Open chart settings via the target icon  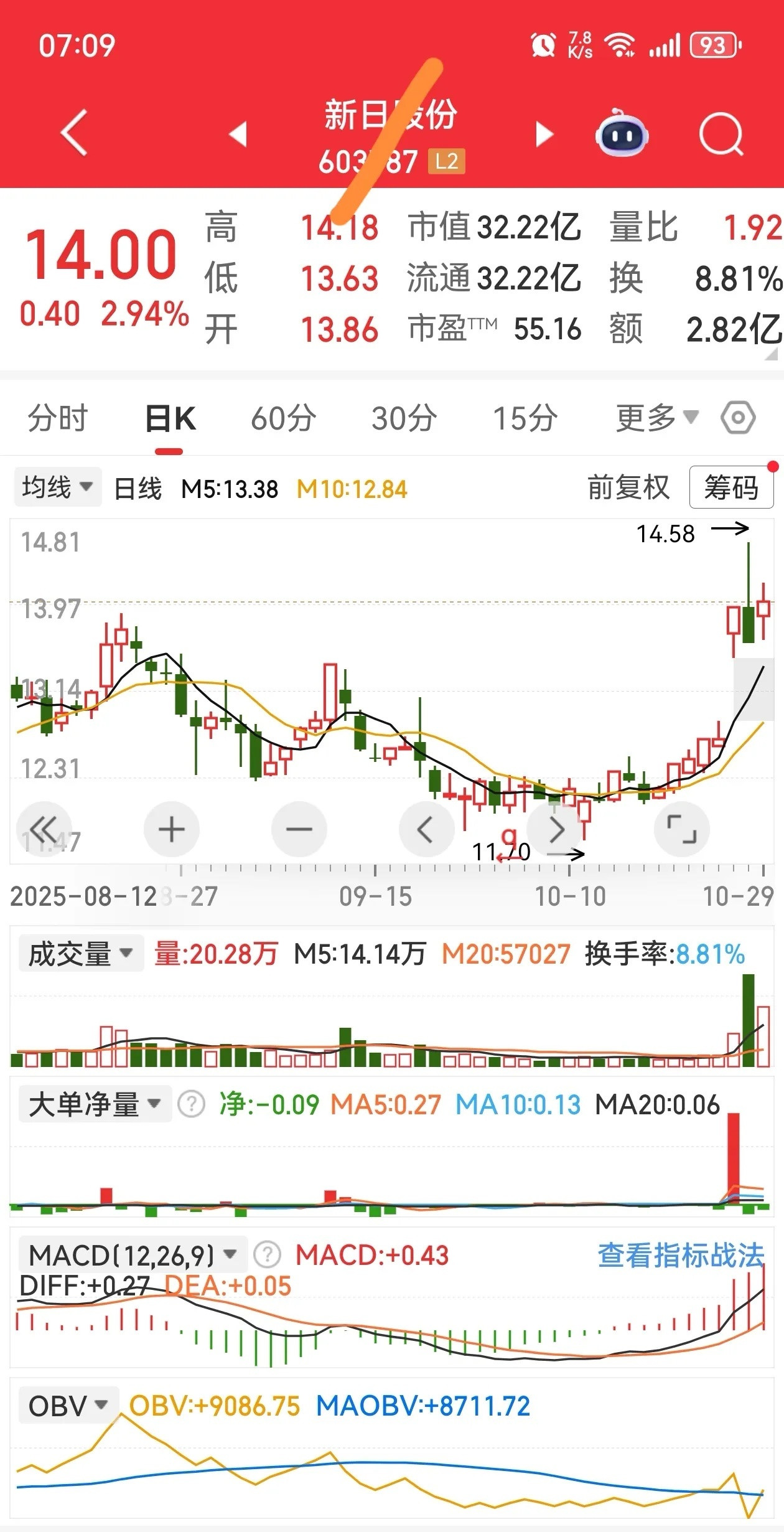pos(737,418)
